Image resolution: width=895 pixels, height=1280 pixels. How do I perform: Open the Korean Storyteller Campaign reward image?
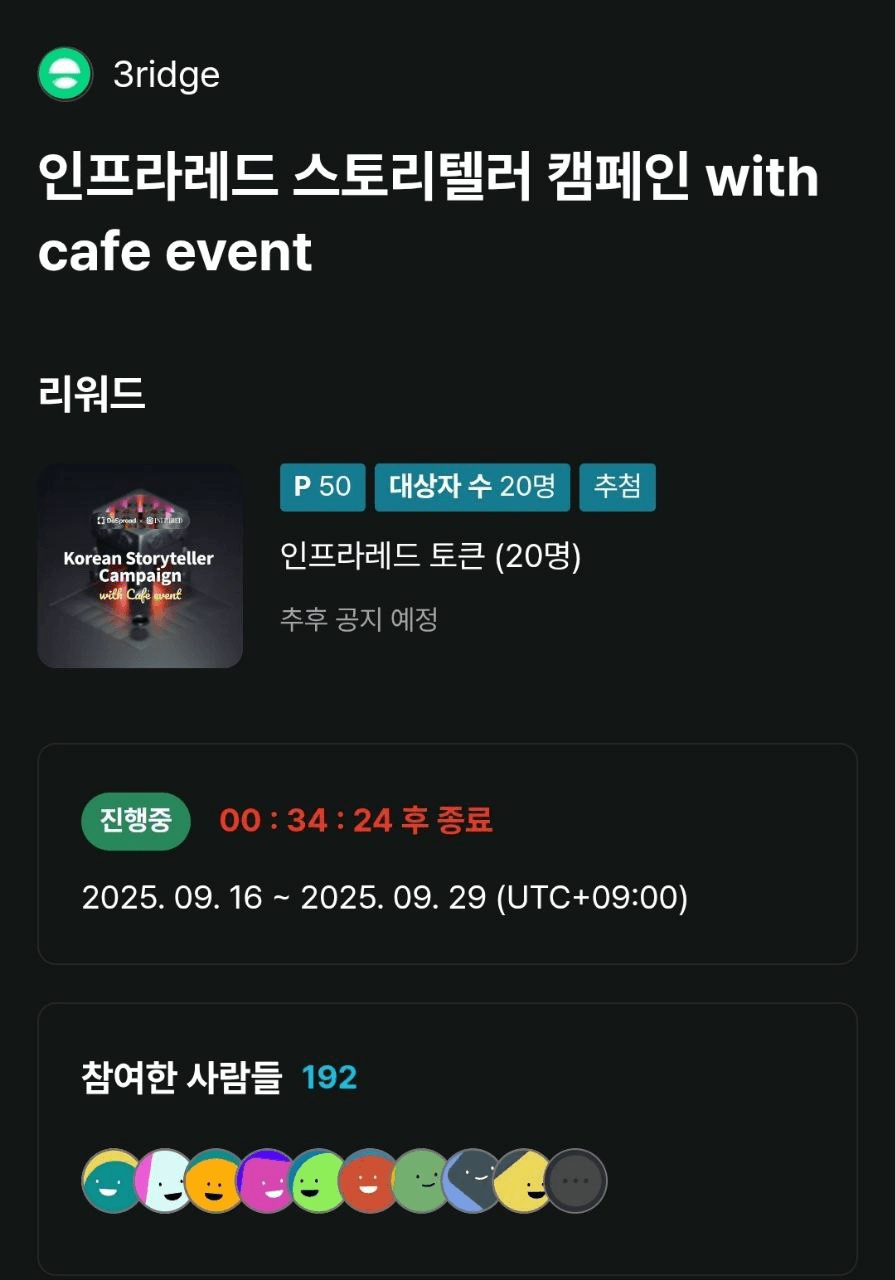(x=140, y=566)
